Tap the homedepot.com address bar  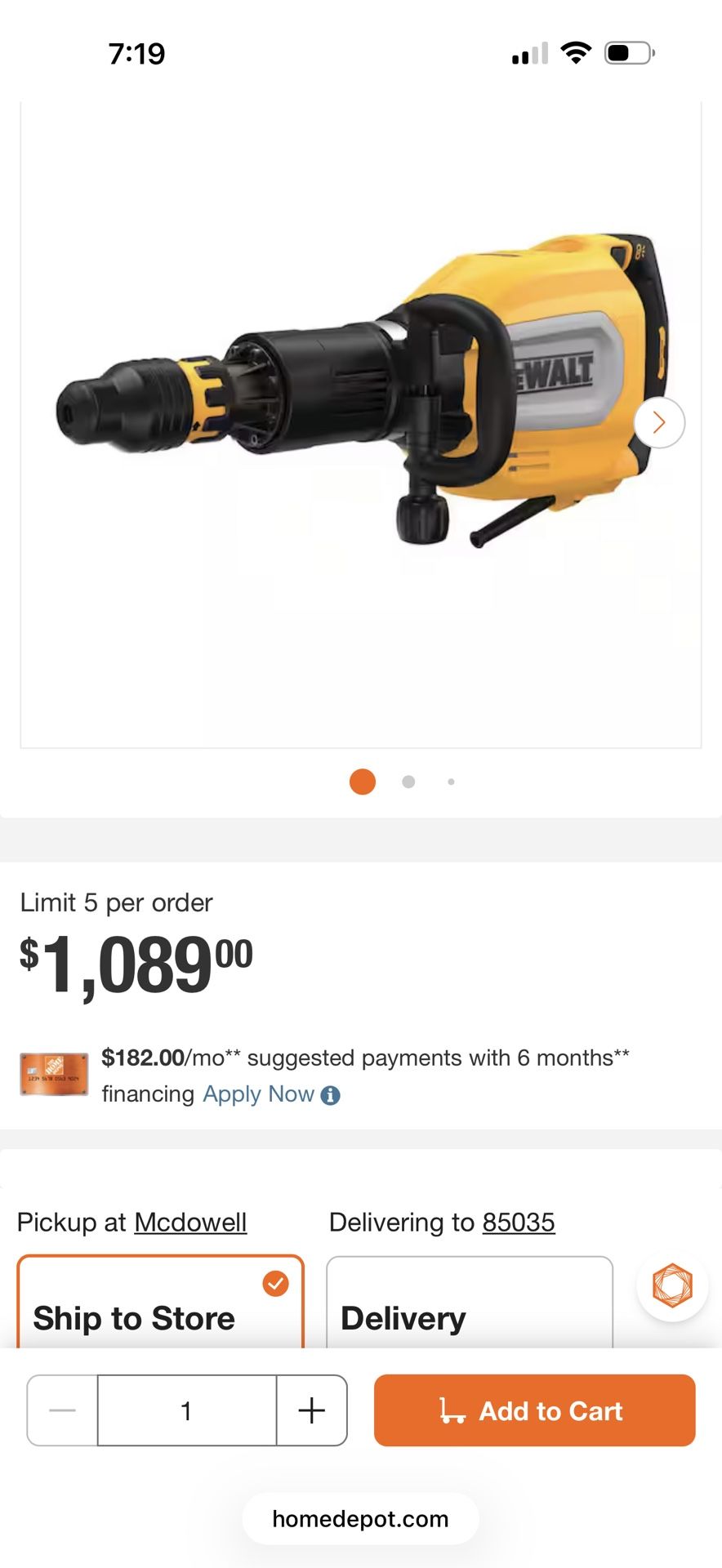tap(360, 1519)
